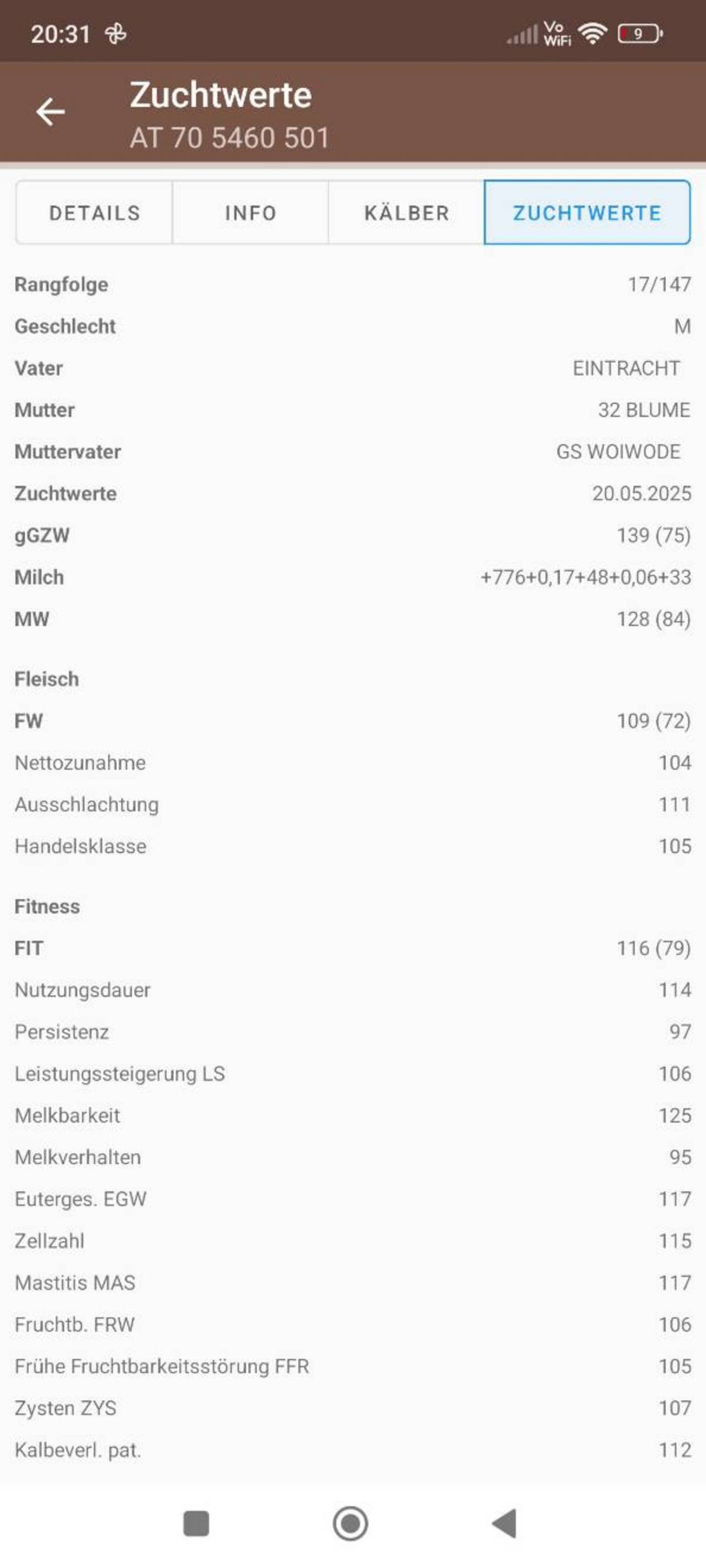Switch to the Details tab
This screenshot has width=706, height=1568.
click(94, 212)
